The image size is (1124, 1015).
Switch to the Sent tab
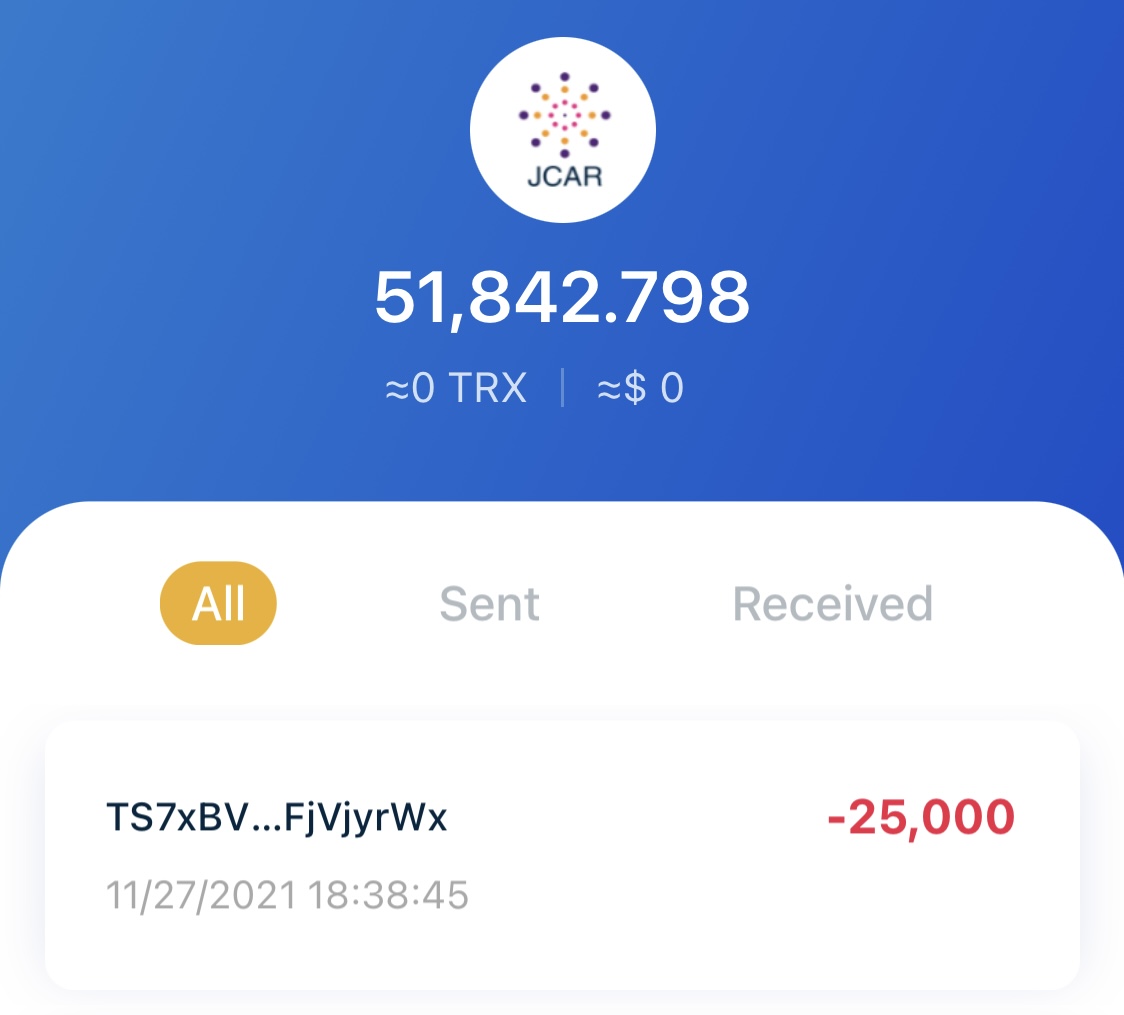(489, 604)
